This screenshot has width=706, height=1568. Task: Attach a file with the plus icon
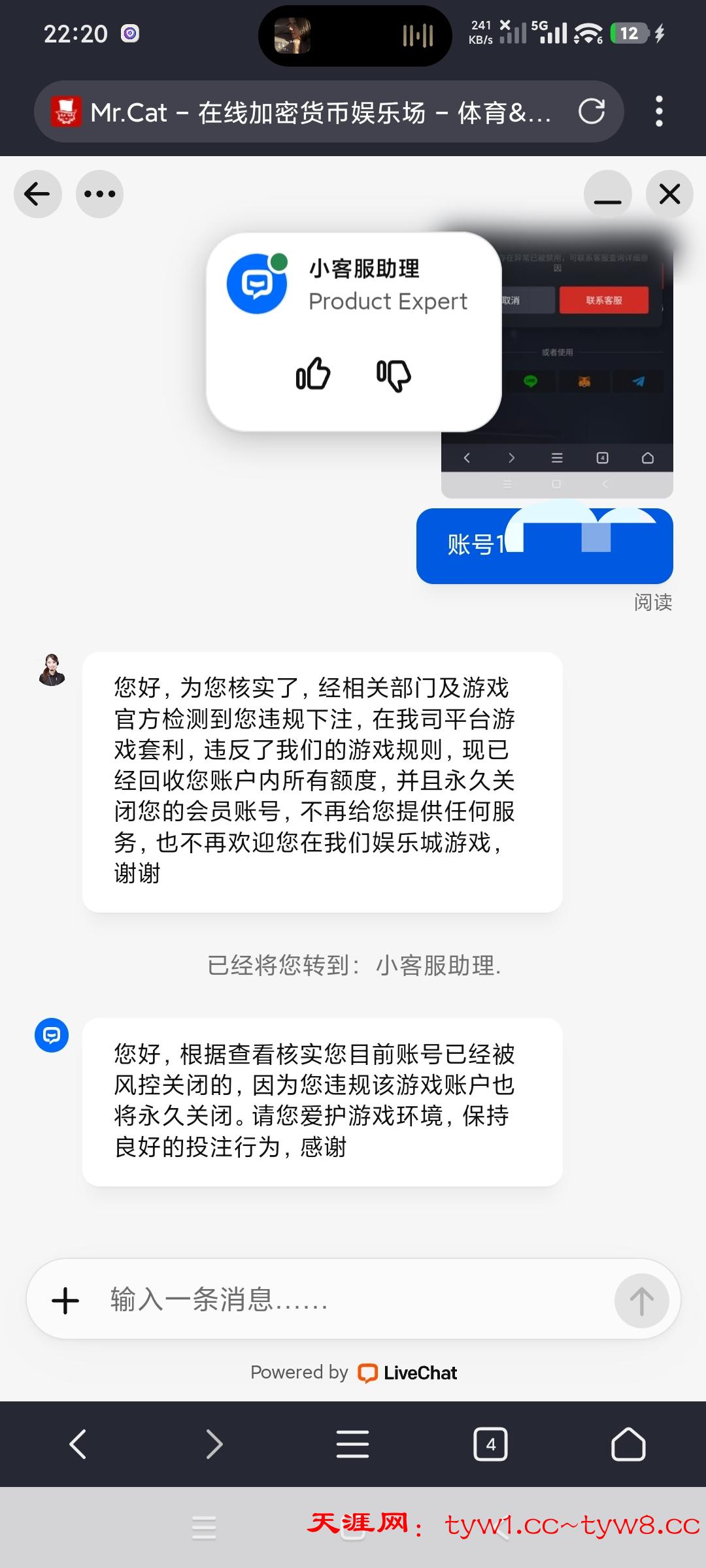click(x=65, y=1300)
